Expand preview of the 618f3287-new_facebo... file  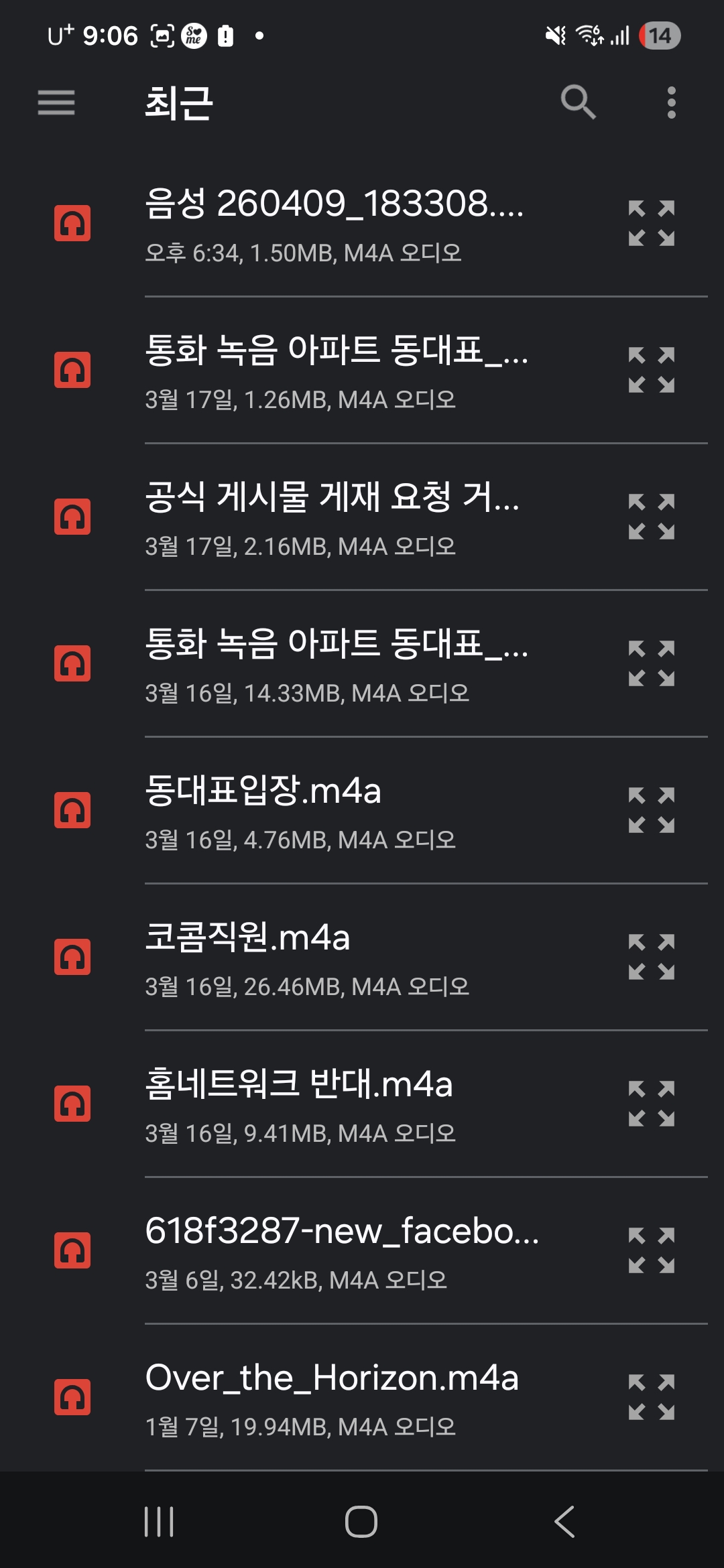coord(651,1251)
